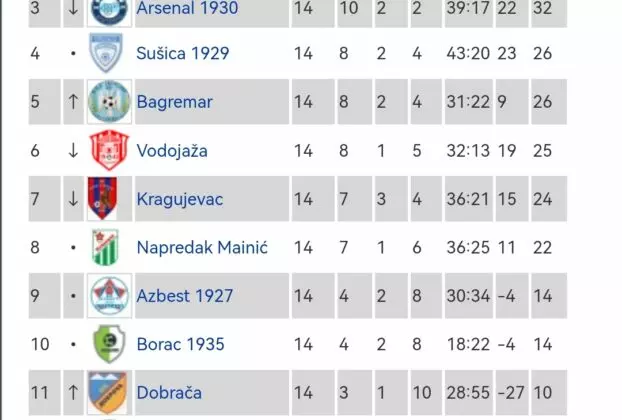Select the Vodojaža team link

click(172, 150)
